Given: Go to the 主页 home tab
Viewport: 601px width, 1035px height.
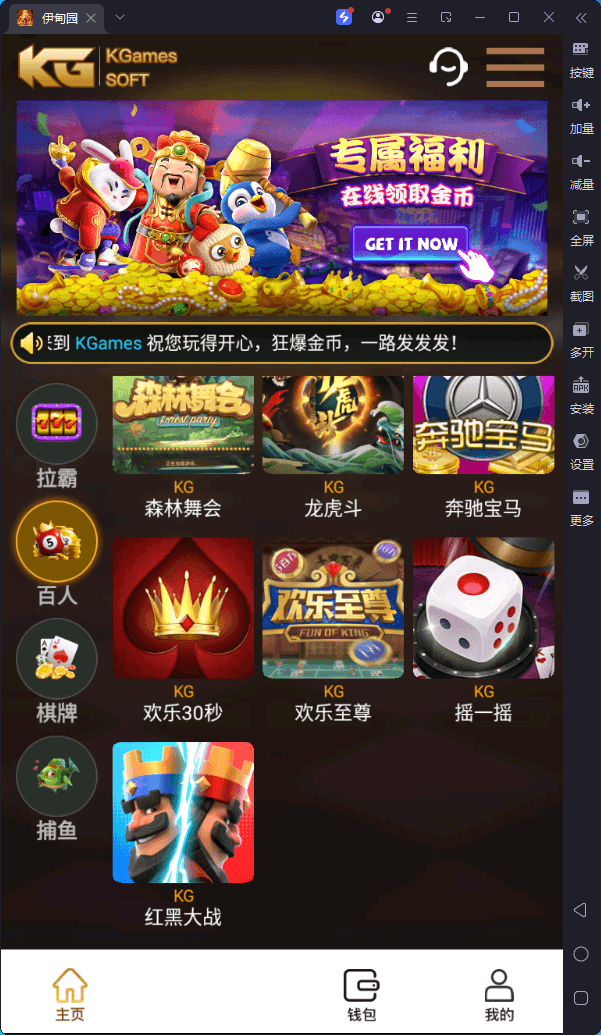Looking at the screenshot, I should pos(70,995).
